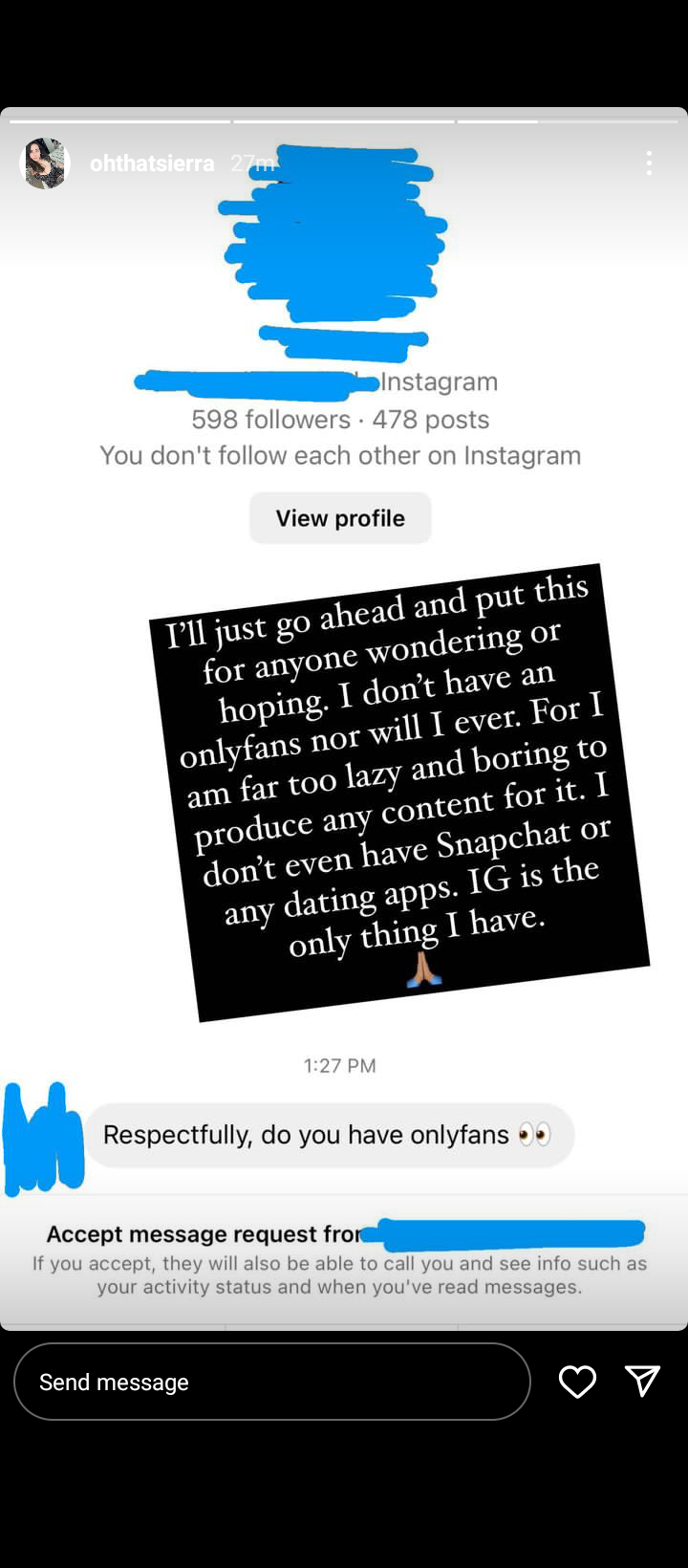688x1568 pixels.
Task: Focus the Send message field
Action: coord(272,1382)
